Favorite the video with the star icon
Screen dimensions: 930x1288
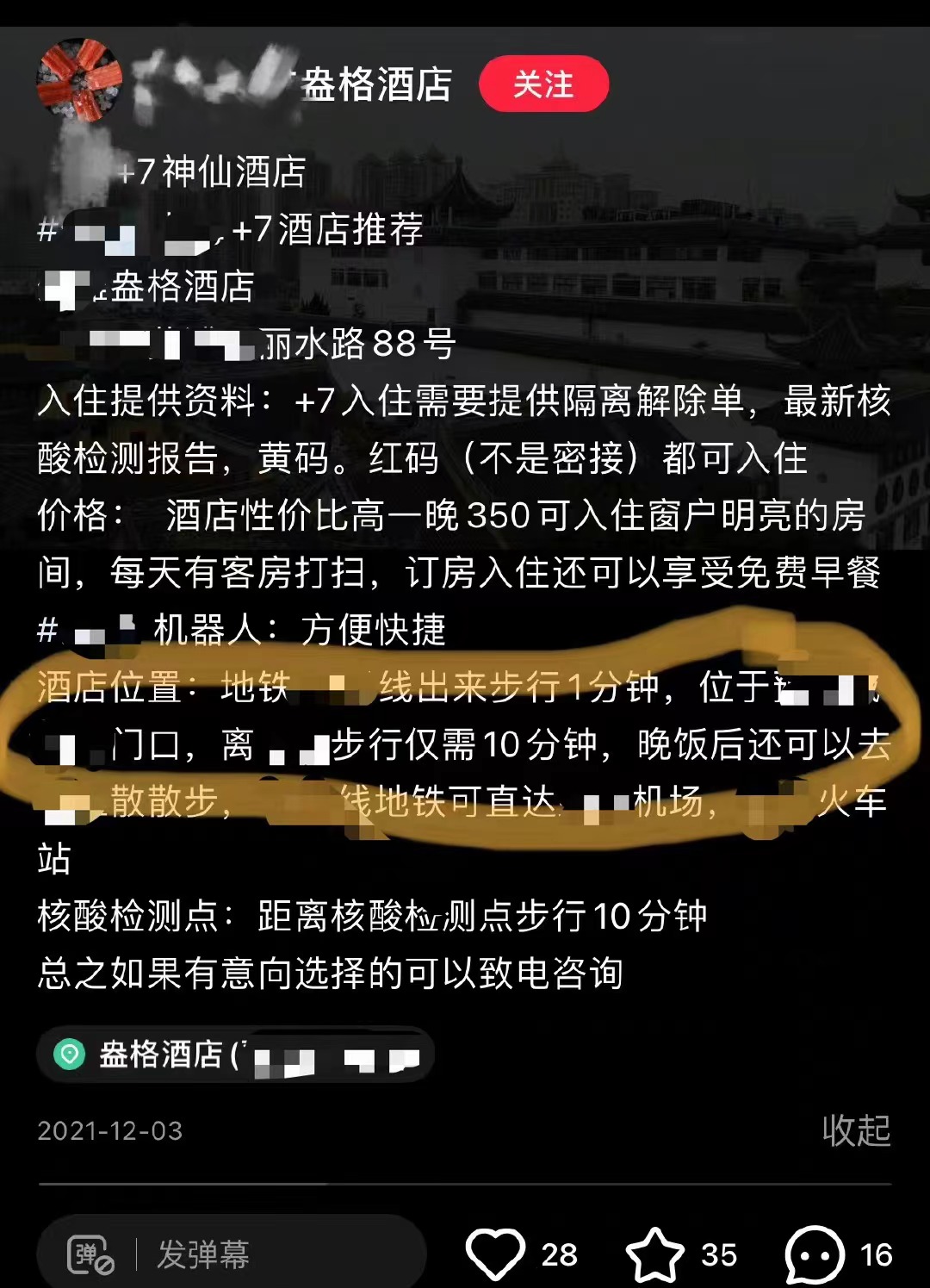point(654,1254)
